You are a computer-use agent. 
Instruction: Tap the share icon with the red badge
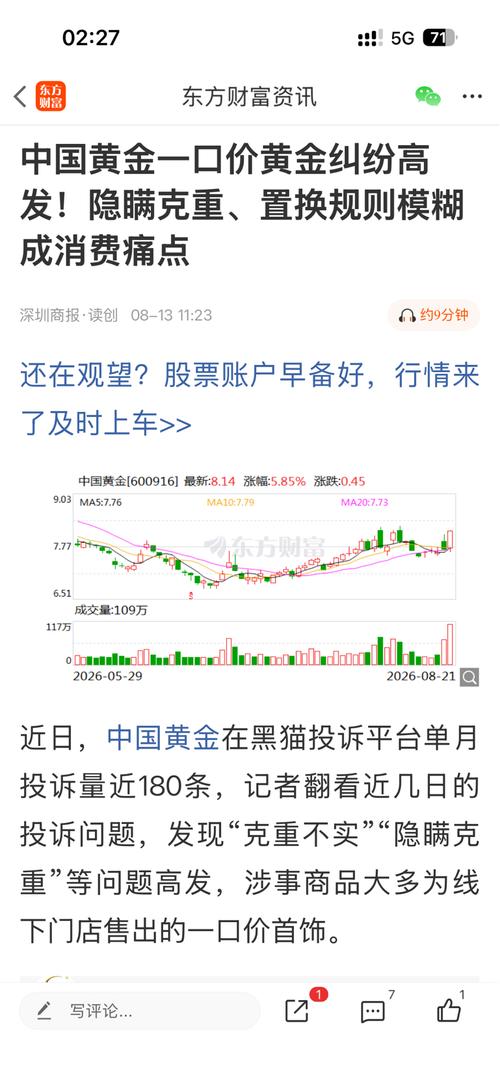298,1010
